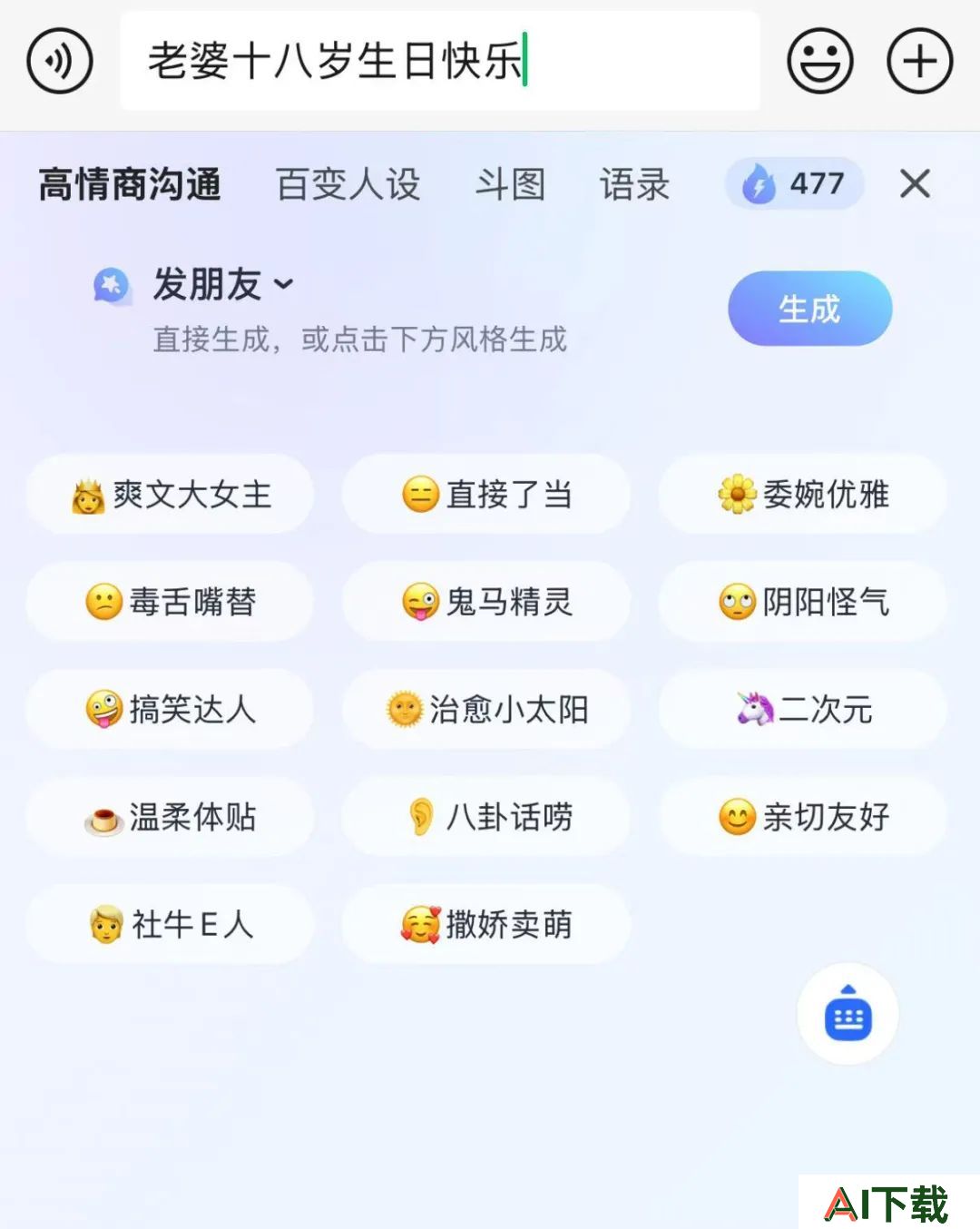Open the emoji picker
This screenshot has height=1229, width=980.
tap(819, 62)
